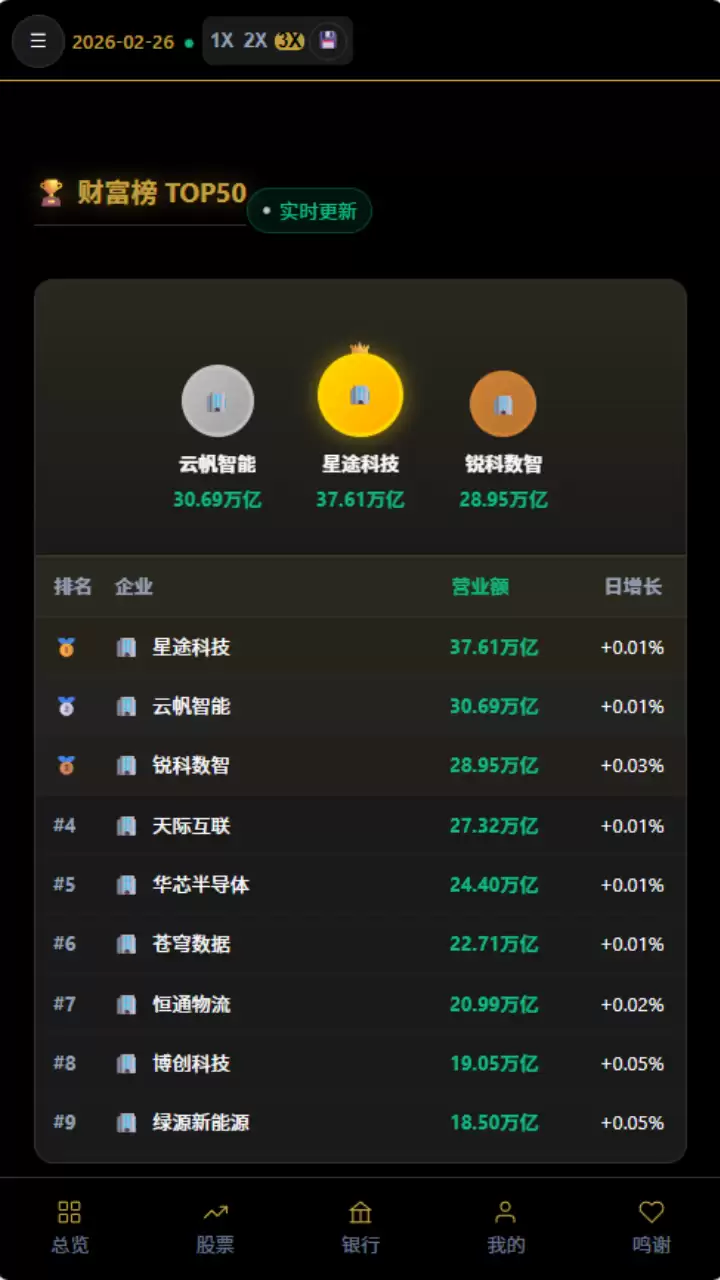Image resolution: width=720 pixels, height=1280 pixels.
Task: Switch to the 我的 tab
Action: click(x=505, y=1227)
